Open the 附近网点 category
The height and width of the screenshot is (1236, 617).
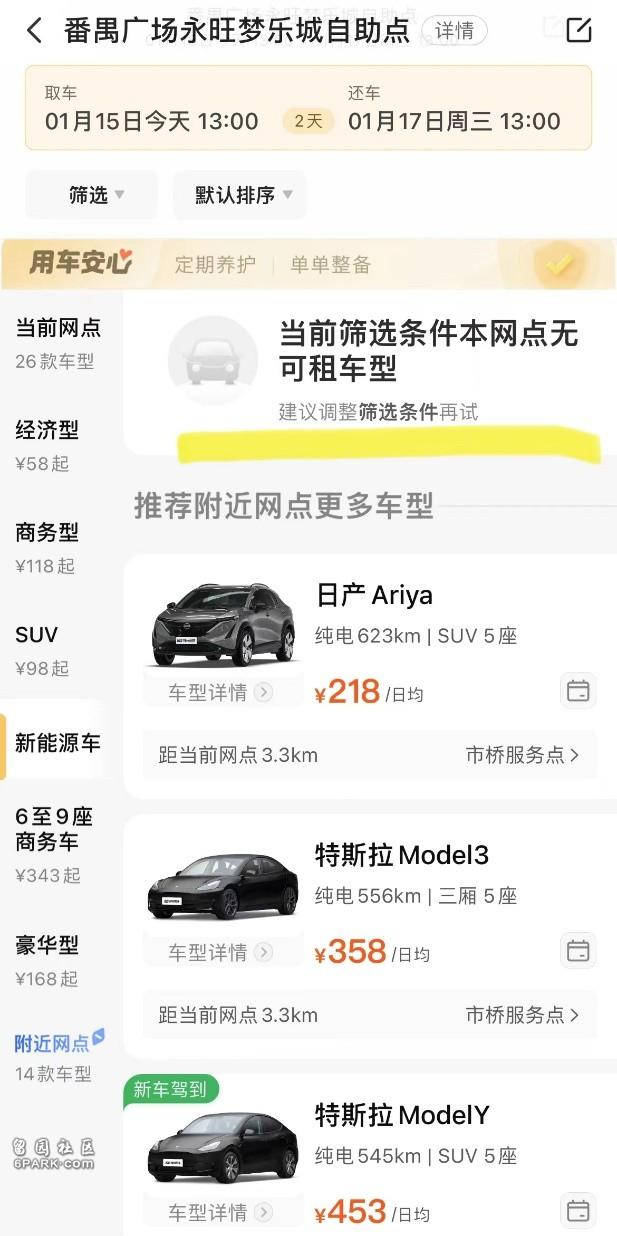click(56, 1057)
